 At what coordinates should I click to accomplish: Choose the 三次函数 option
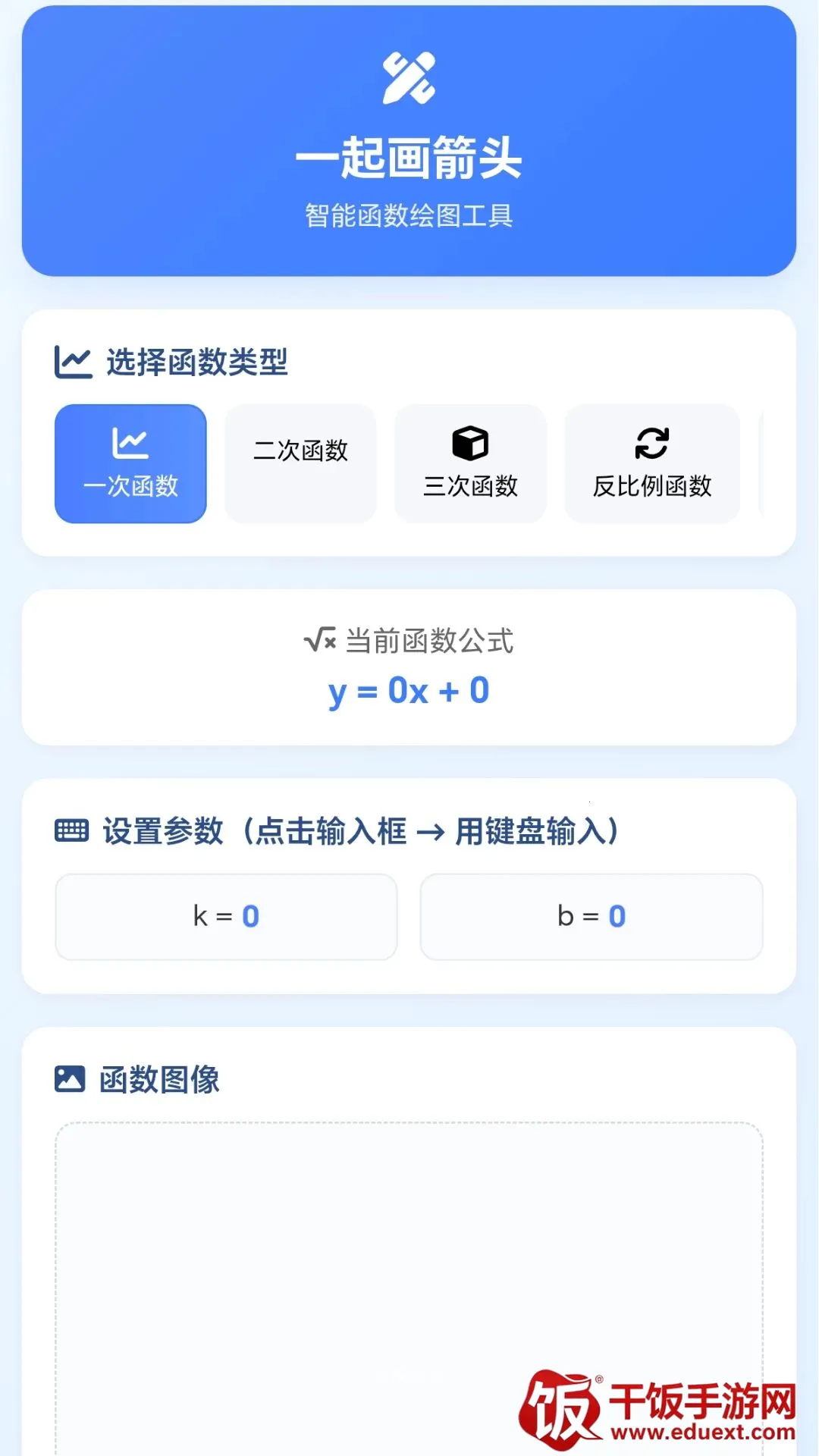click(470, 463)
